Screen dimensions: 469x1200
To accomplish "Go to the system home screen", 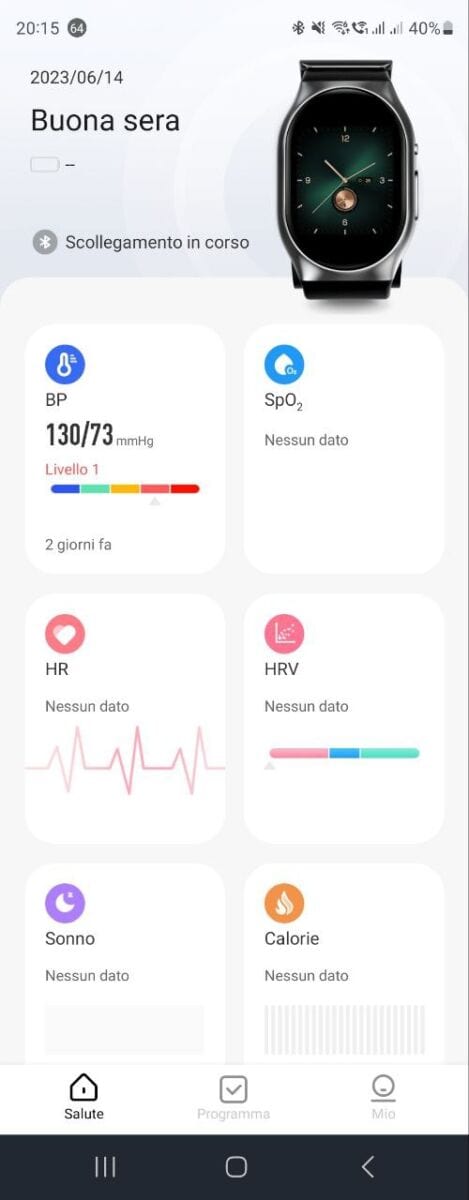I will point(236,1166).
